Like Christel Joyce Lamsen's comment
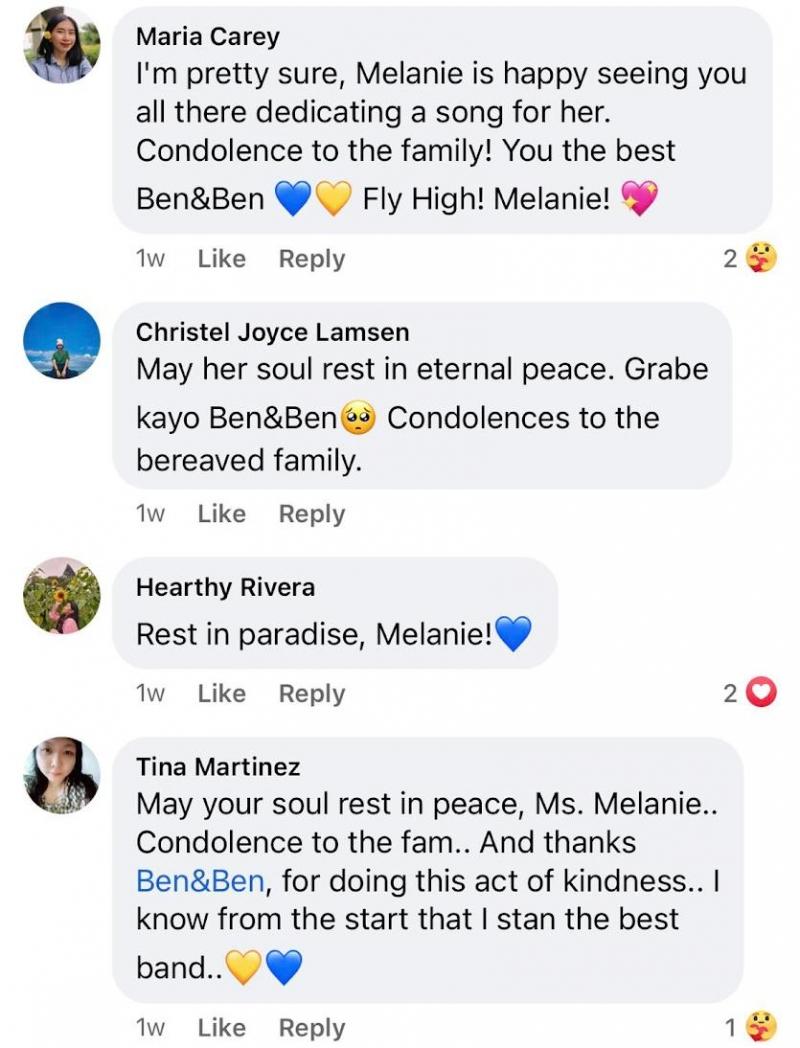This screenshot has width=800, height=1048. click(221, 514)
